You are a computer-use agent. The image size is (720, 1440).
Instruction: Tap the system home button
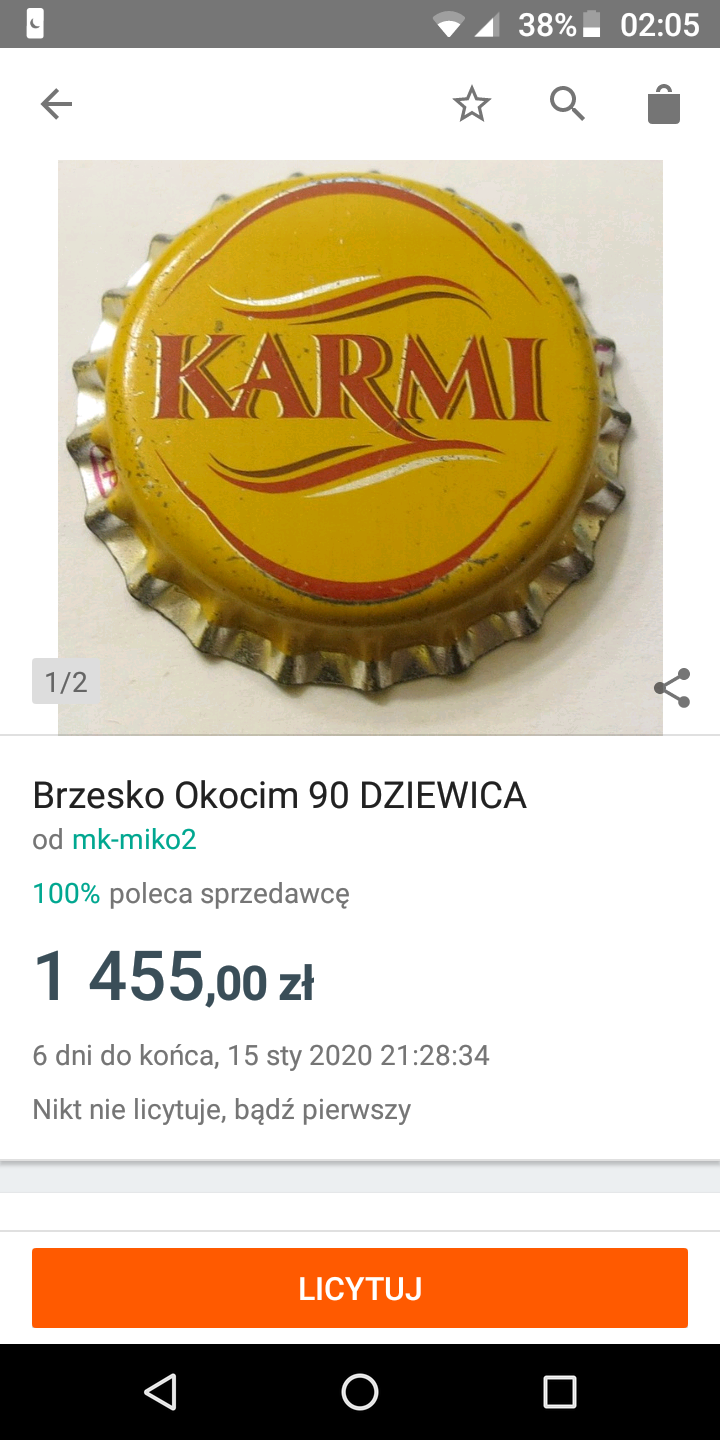(x=360, y=1392)
